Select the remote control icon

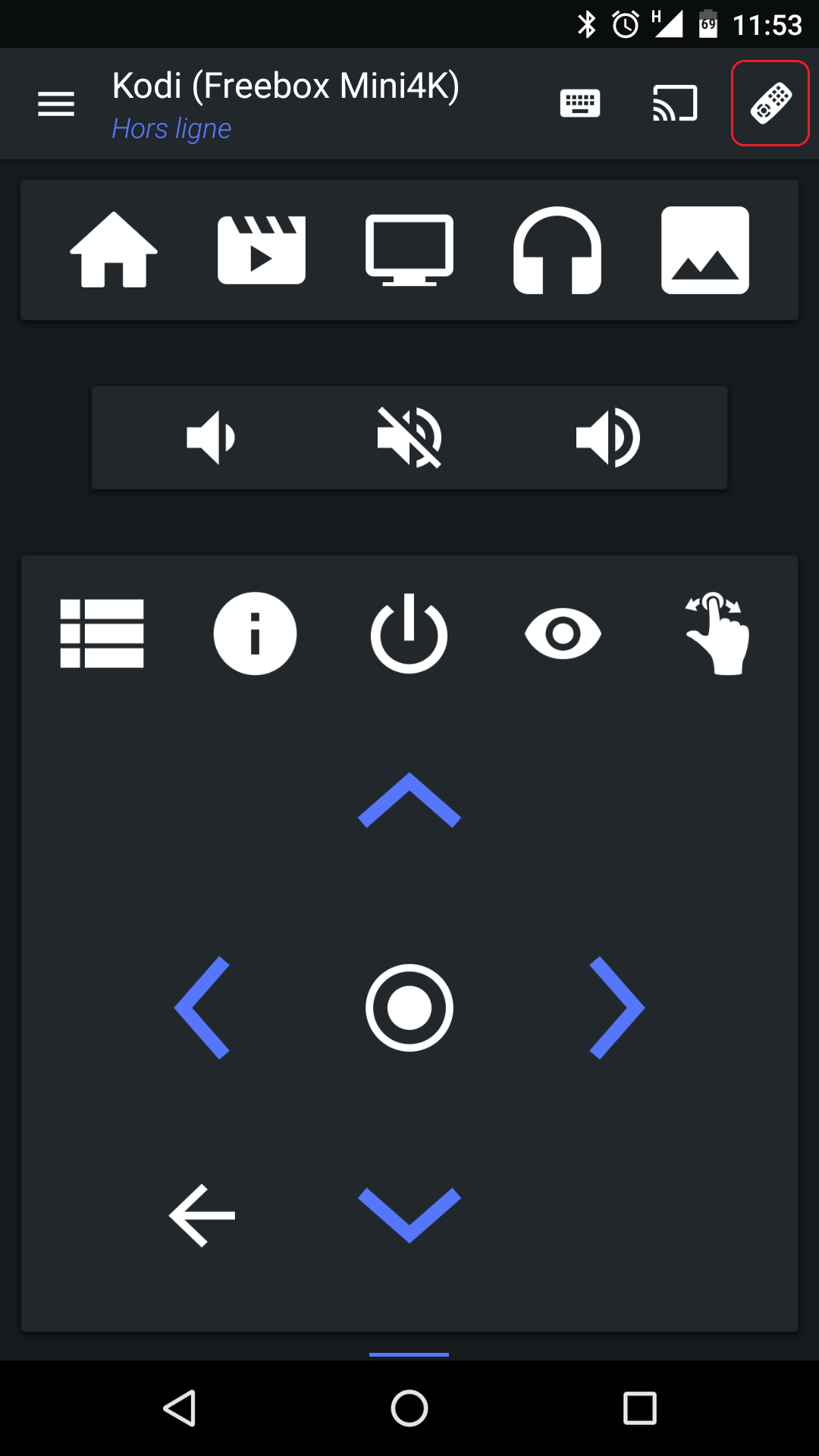click(770, 103)
